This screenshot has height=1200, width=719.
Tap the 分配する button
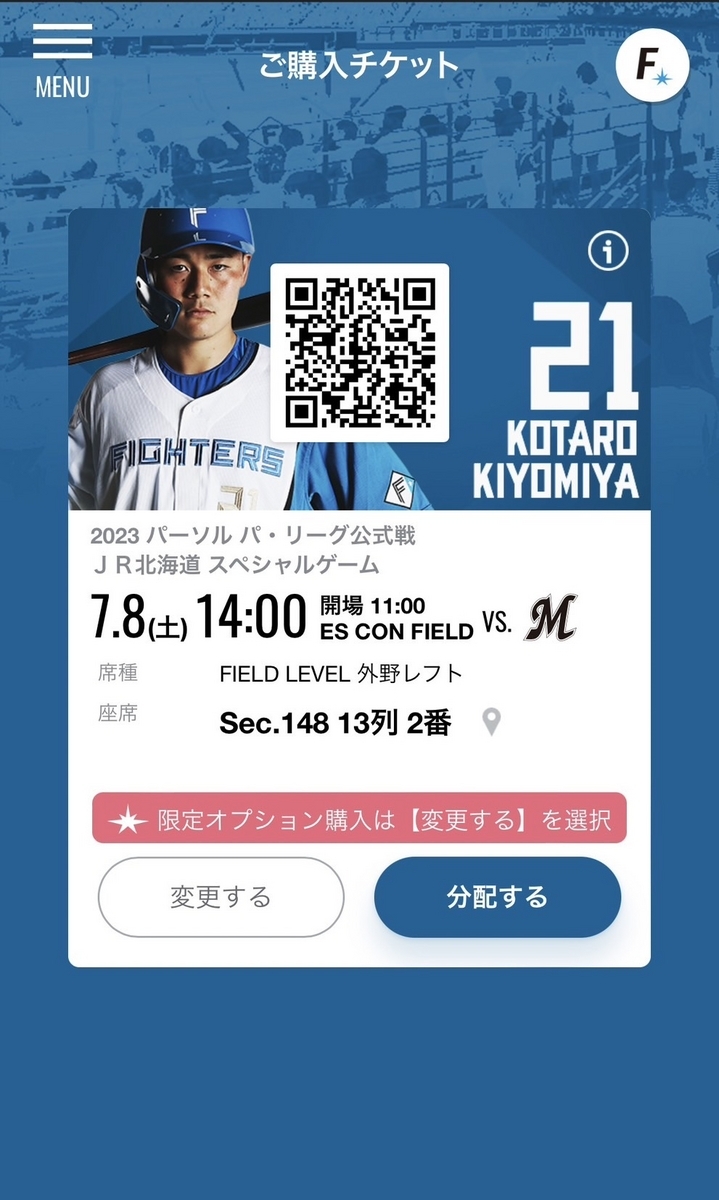coord(498,897)
